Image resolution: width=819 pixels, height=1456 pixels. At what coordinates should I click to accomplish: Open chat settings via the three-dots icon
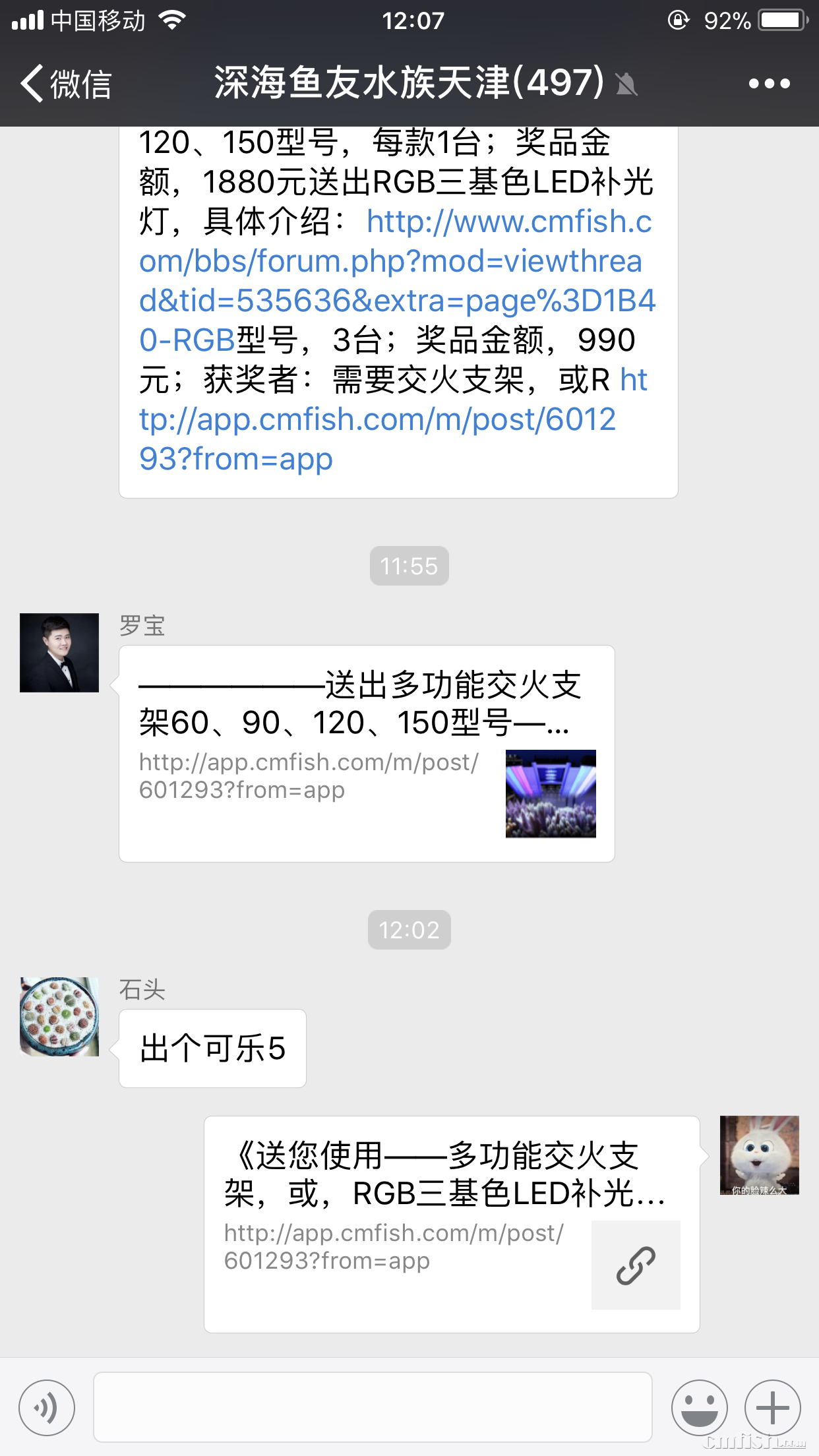(770, 82)
